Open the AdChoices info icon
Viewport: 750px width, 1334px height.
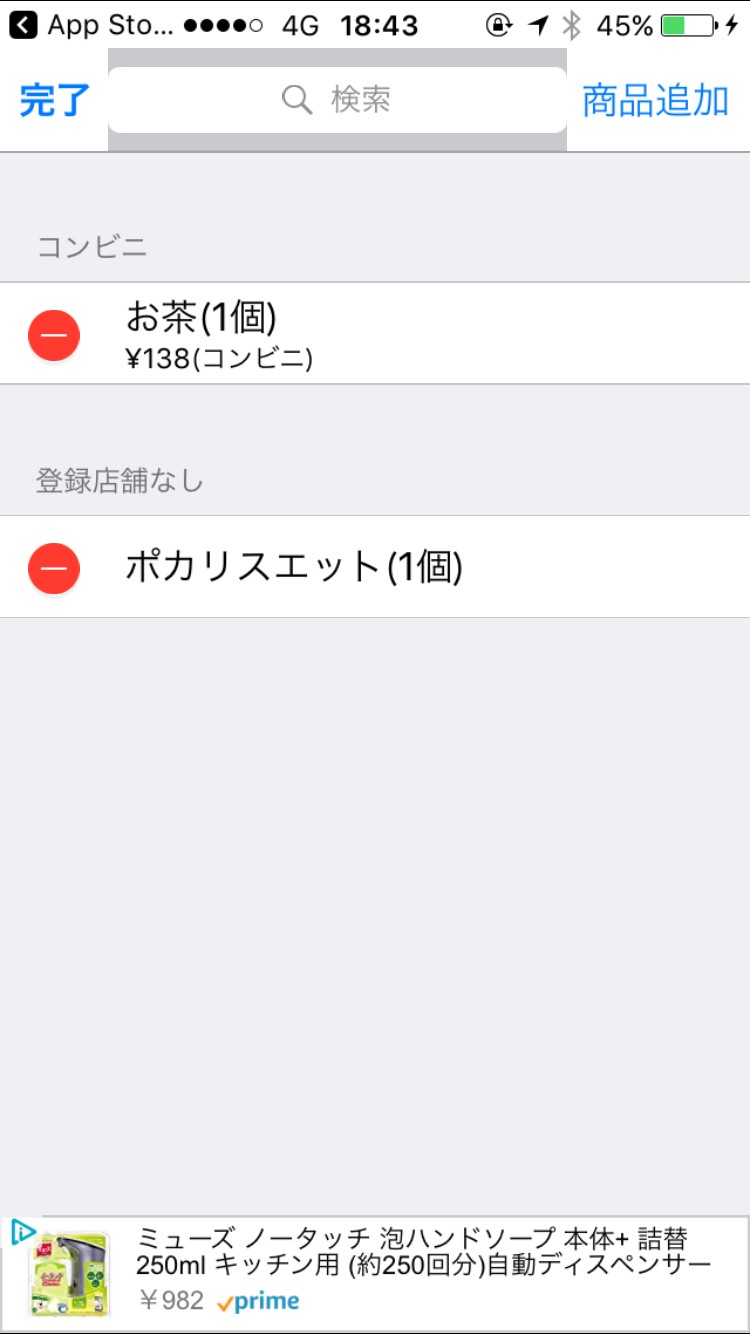pos(22,1232)
